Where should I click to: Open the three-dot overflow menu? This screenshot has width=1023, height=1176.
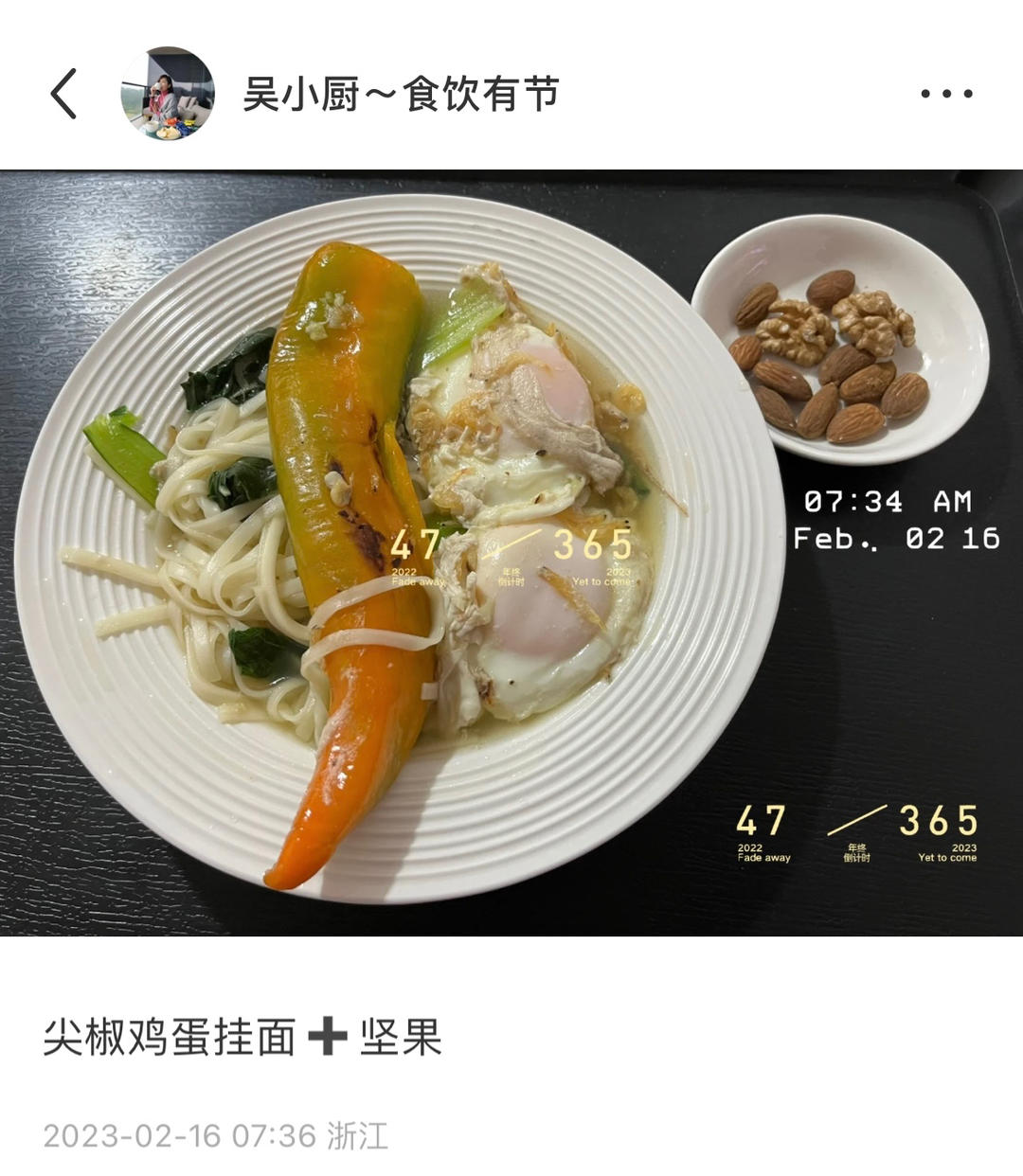(946, 94)
